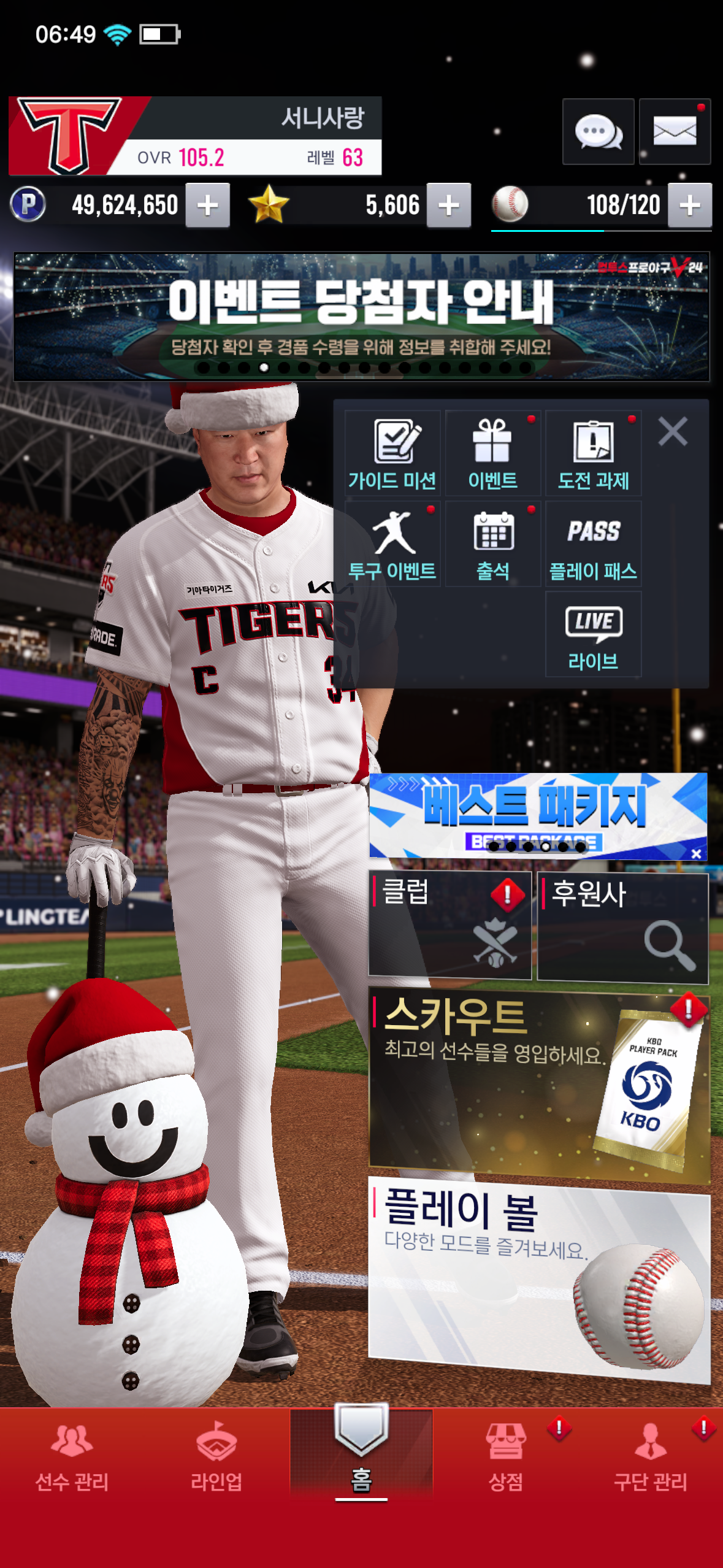
Task: Open the chat bubble icon
Action: pyautogui.click(x=598, y=131)
